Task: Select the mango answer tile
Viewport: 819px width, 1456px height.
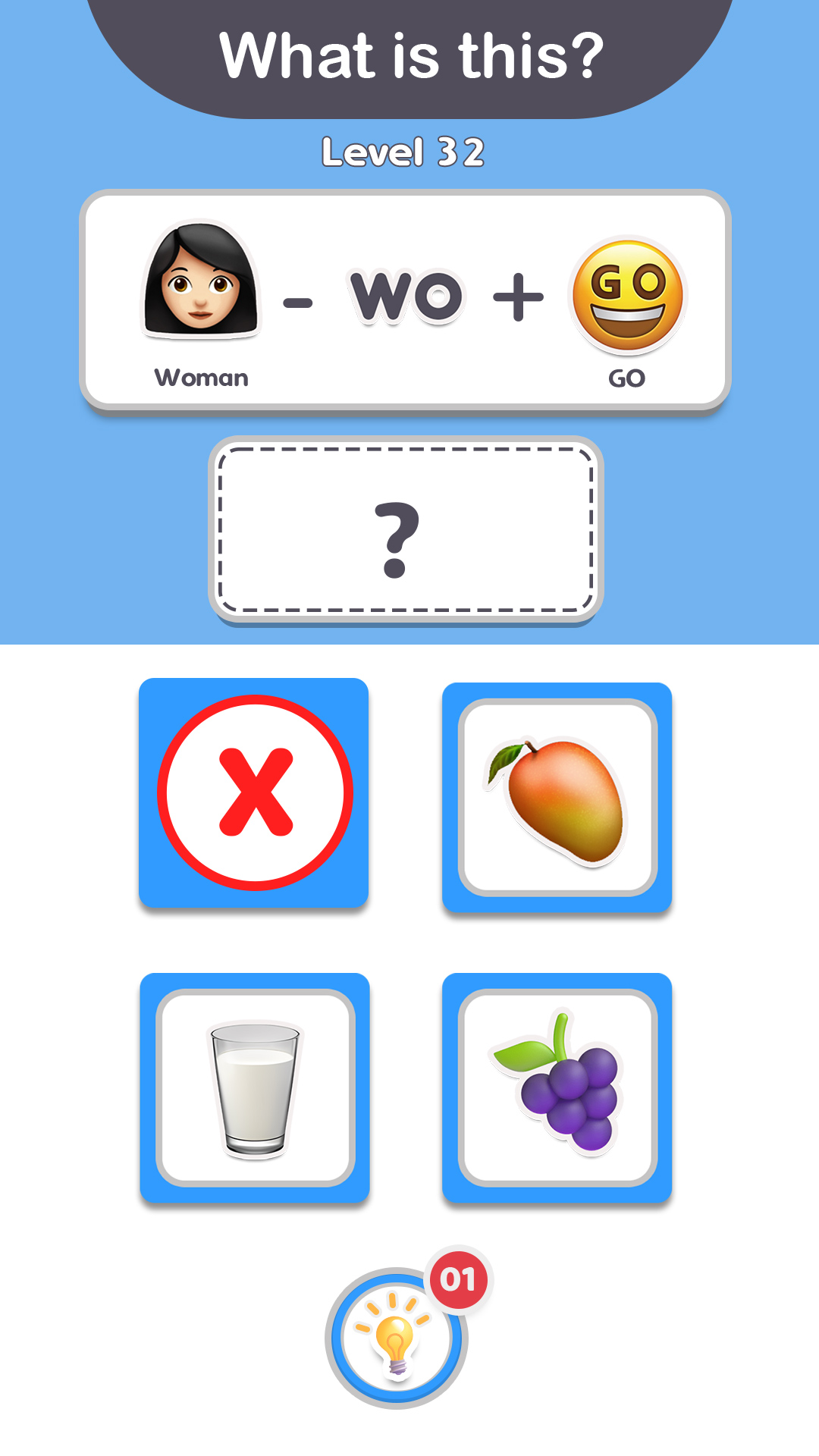Action: click(x=557, y=797)
